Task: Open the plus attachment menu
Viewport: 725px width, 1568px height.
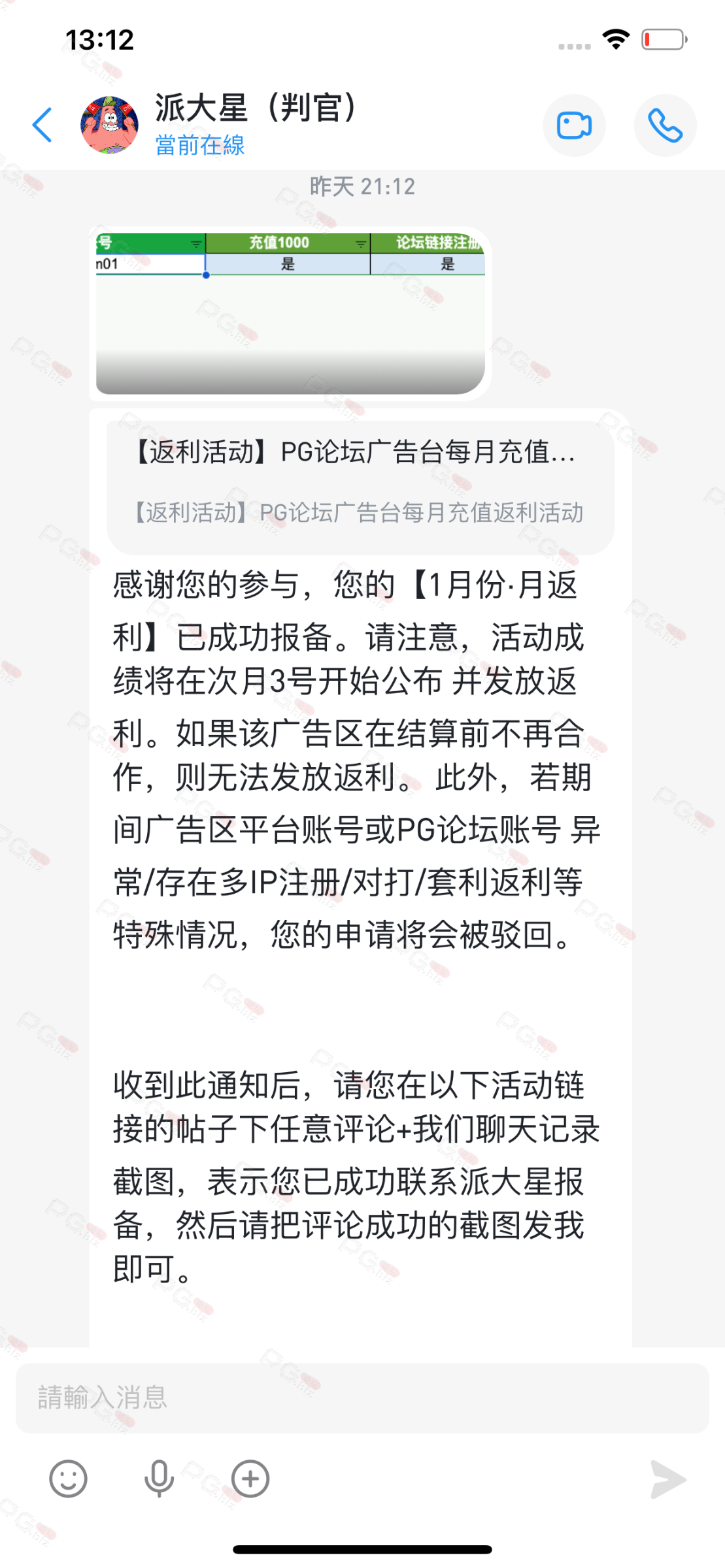Action: tap(250, 1478)
